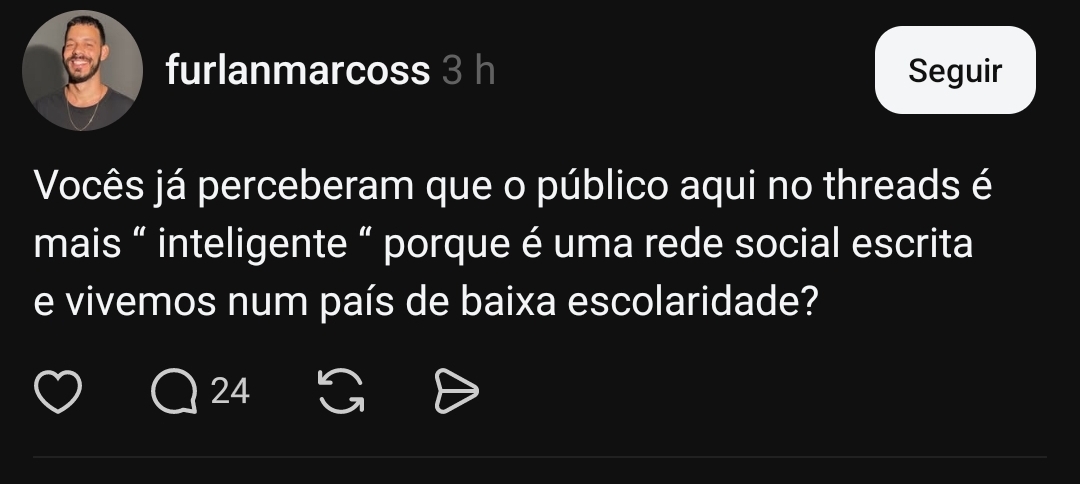Follow furlanmarcoss with the Seguir button
Viewport: 1080px width, 484px height.
[955, 70]
